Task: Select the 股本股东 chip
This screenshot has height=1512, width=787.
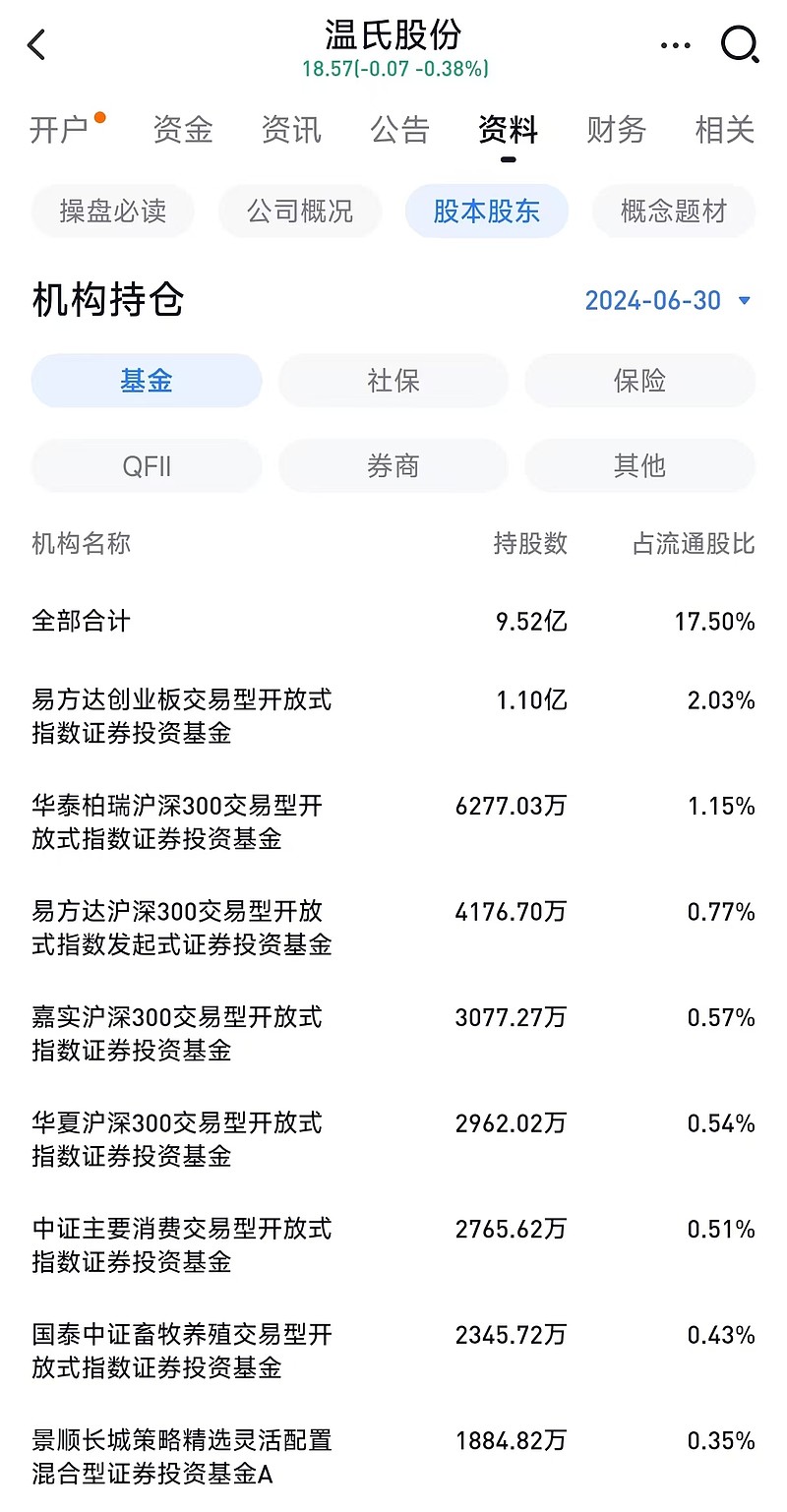Action: (487, 211)
